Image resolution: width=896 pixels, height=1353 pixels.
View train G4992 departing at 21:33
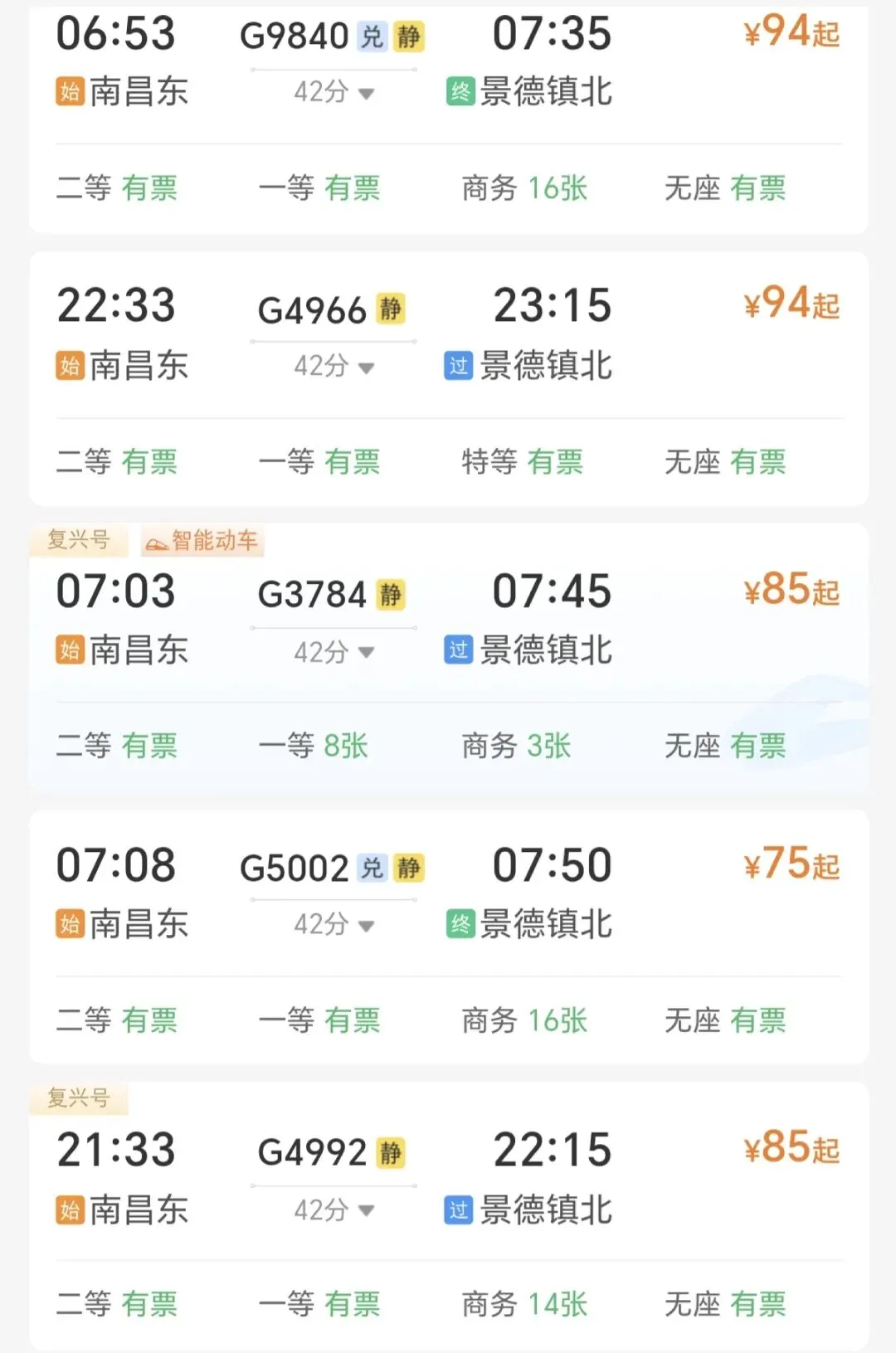click(311, 1152)
